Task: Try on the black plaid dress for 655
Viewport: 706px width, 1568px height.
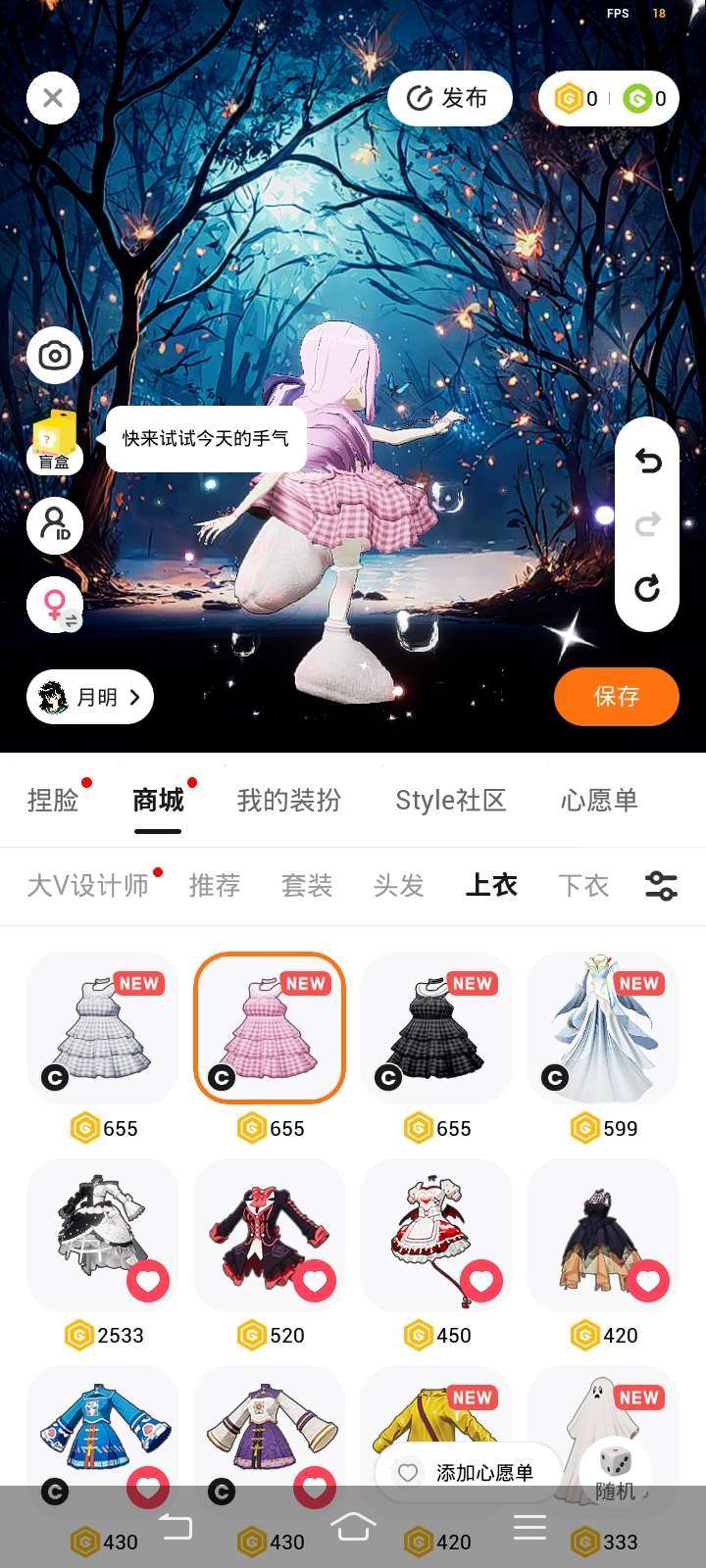Action: (x=436, y=1027)
